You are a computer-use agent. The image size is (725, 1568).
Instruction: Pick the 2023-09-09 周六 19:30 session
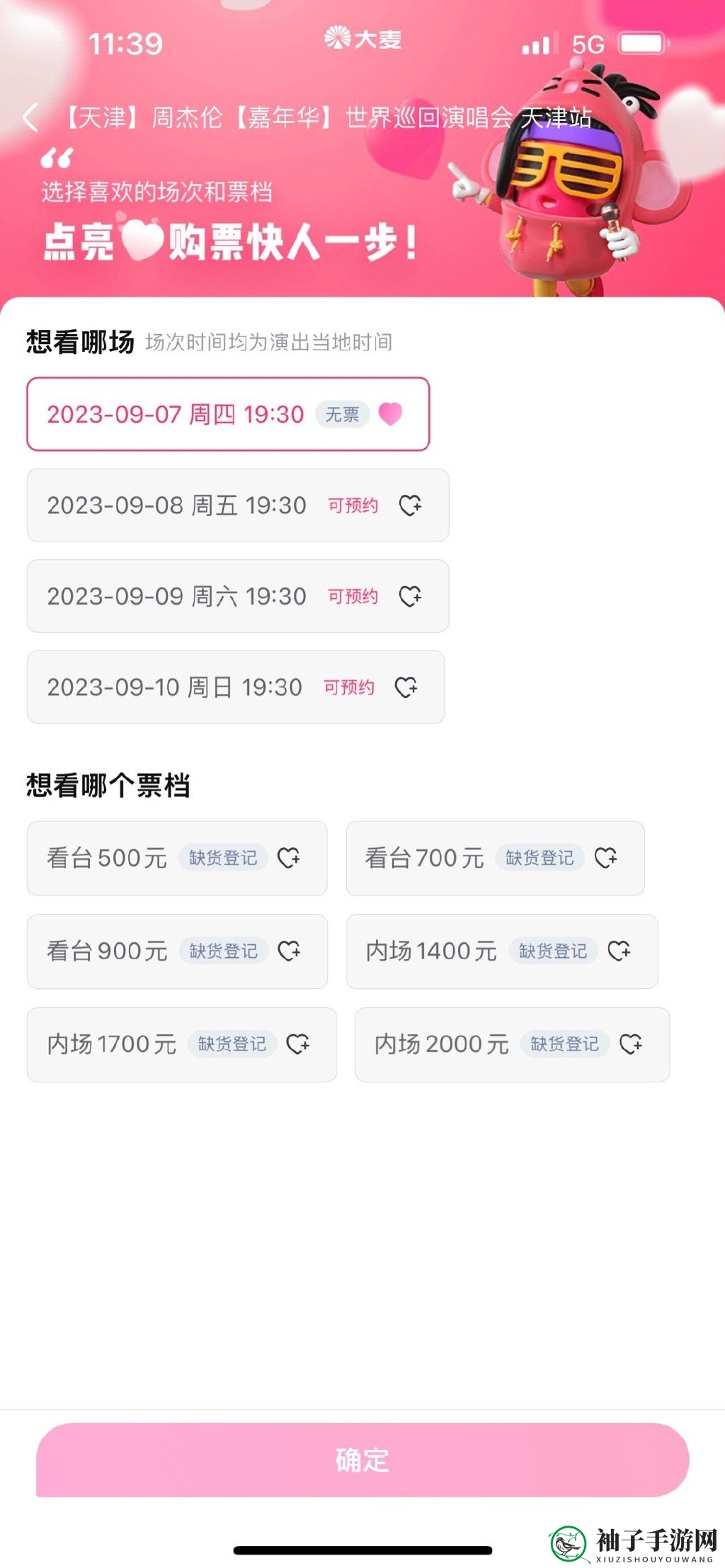[238, 596]
